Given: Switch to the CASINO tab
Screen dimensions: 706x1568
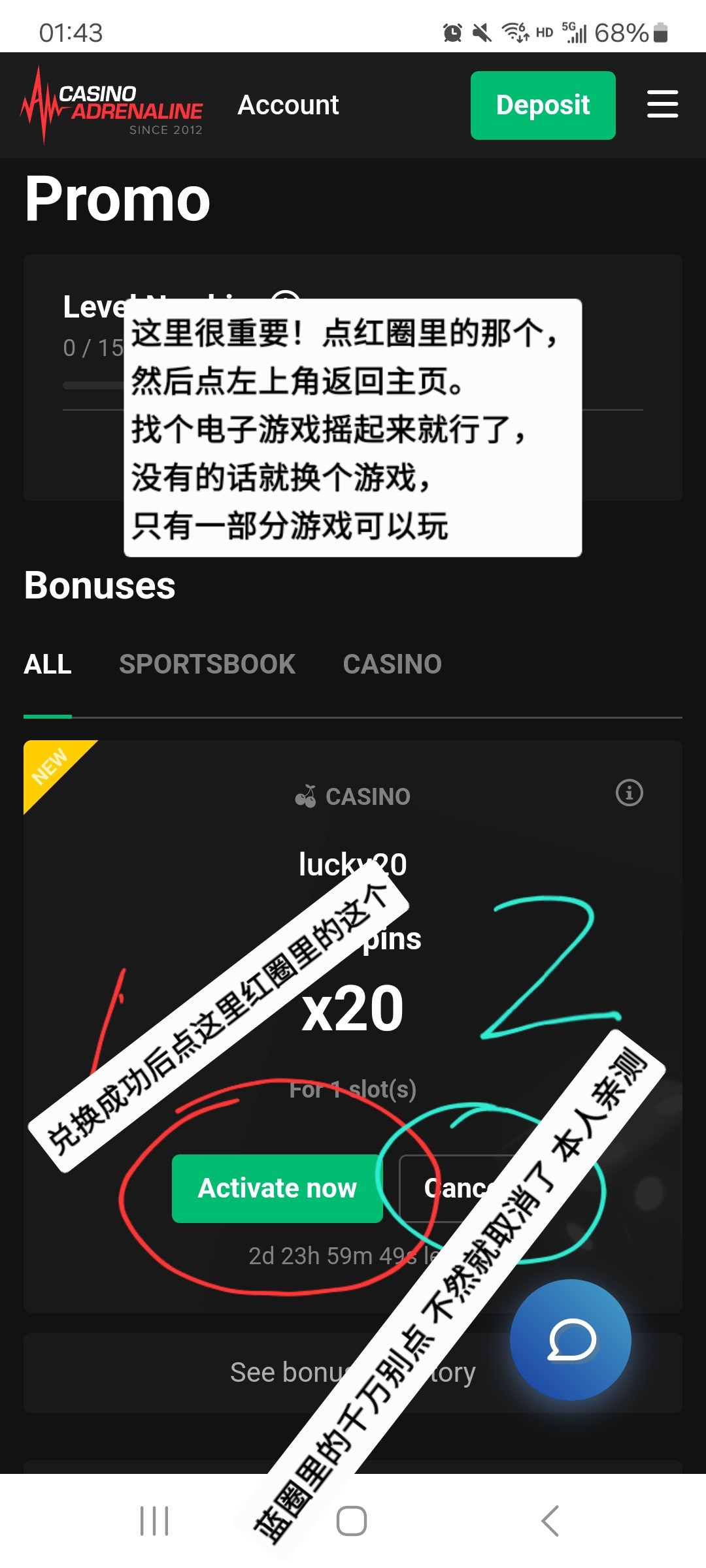Looking at the screenshot, I should [x=392, y=664].
